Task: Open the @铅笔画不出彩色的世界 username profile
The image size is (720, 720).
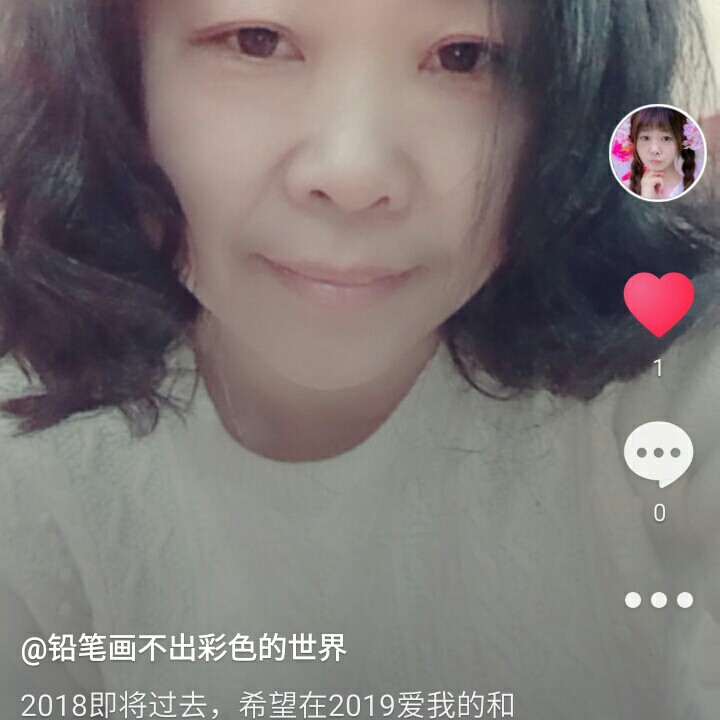Action: tap(184, 649)
